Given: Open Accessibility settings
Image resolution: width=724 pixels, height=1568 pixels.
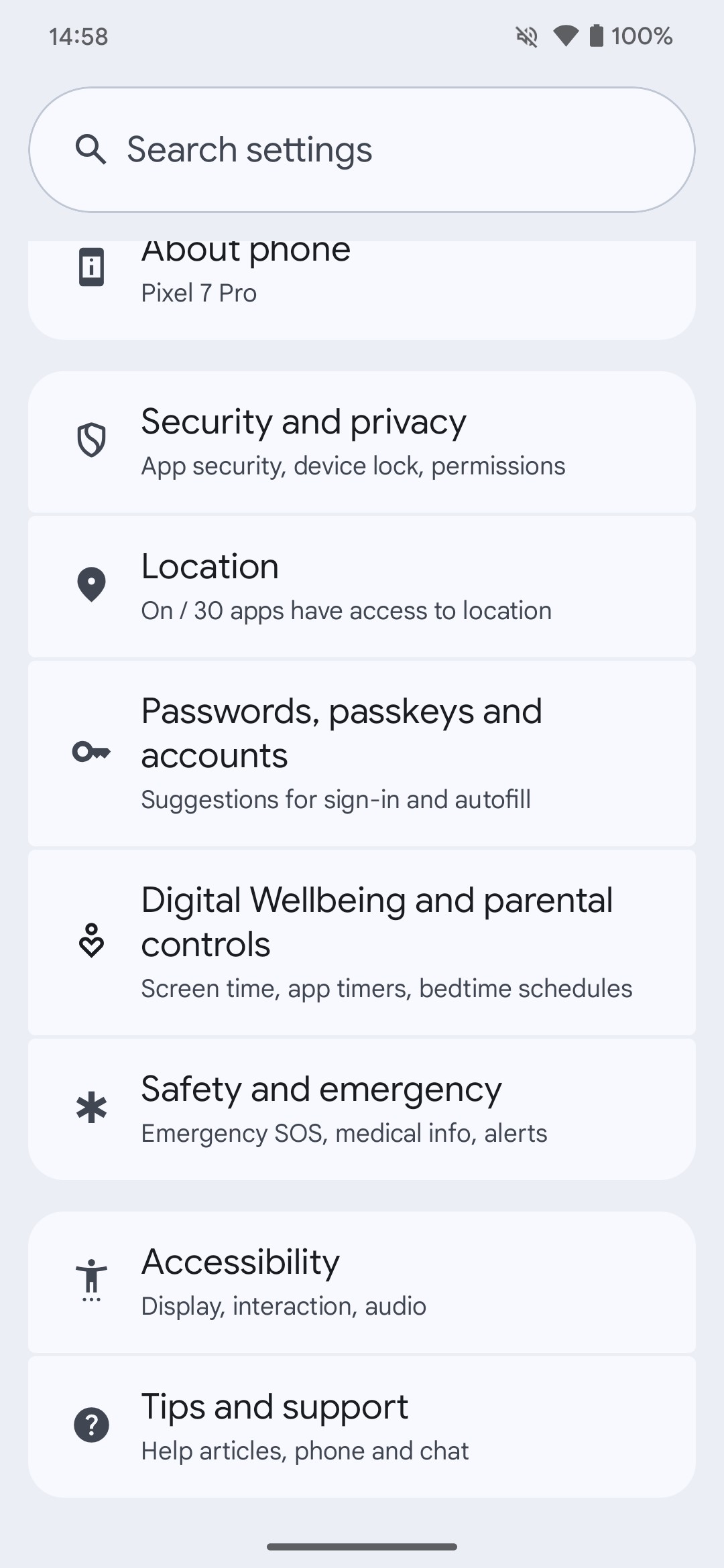Looking at the screenshot, I should 362,1283.
